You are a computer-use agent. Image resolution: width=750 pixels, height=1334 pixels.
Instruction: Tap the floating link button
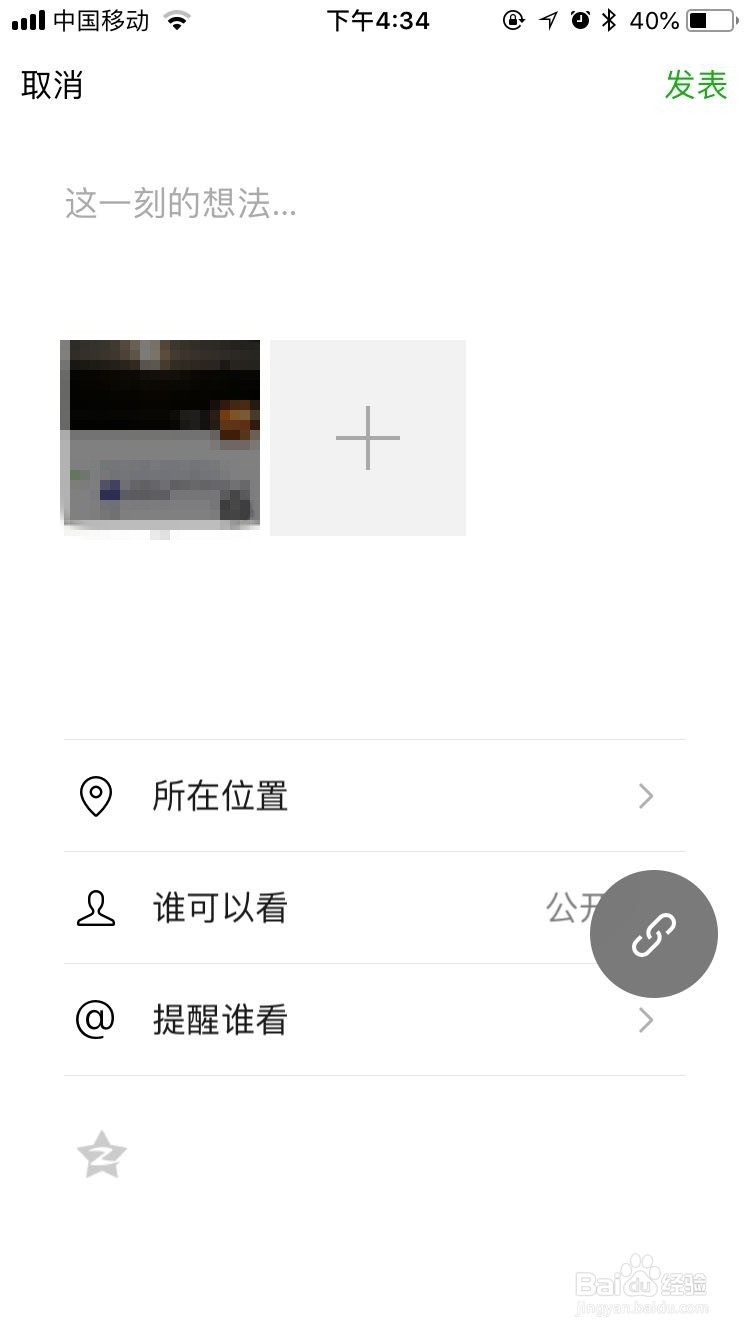[x=654, y=934]
